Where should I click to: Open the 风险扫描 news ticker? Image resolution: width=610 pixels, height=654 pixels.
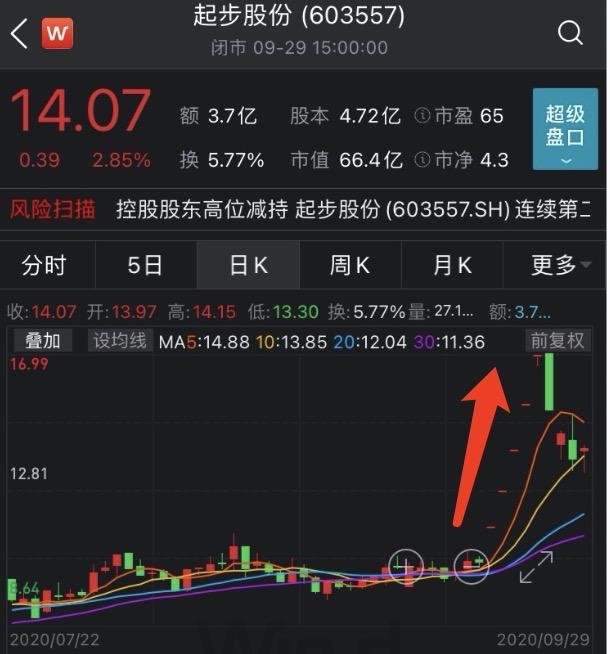[x=53, y=209]
